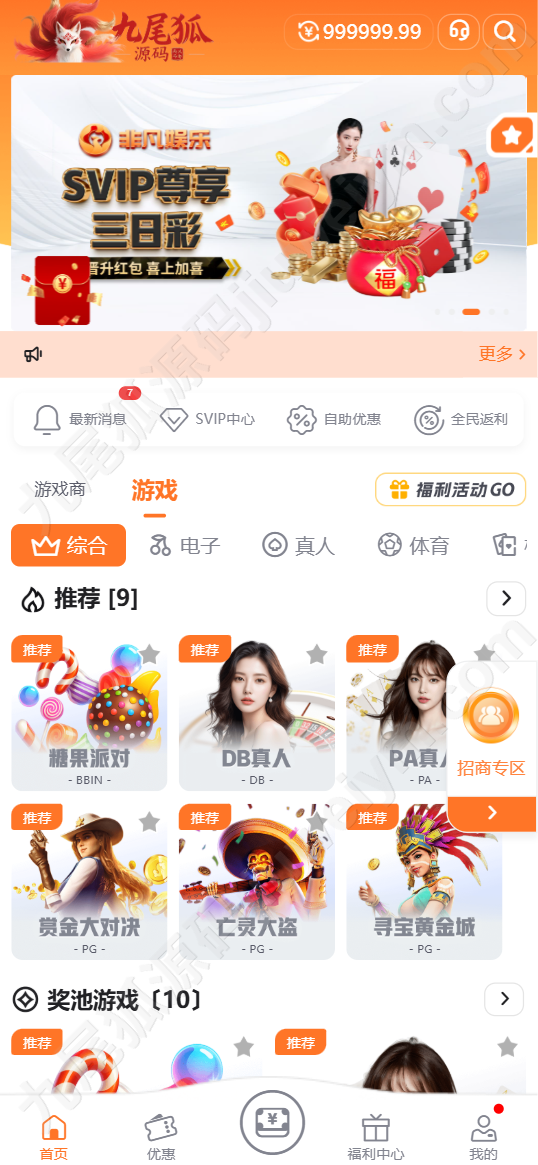This screenshot has width=538, height=1165.
Task: Select the 电子 category
Action: pyautogui.click(x=185, y=545)
